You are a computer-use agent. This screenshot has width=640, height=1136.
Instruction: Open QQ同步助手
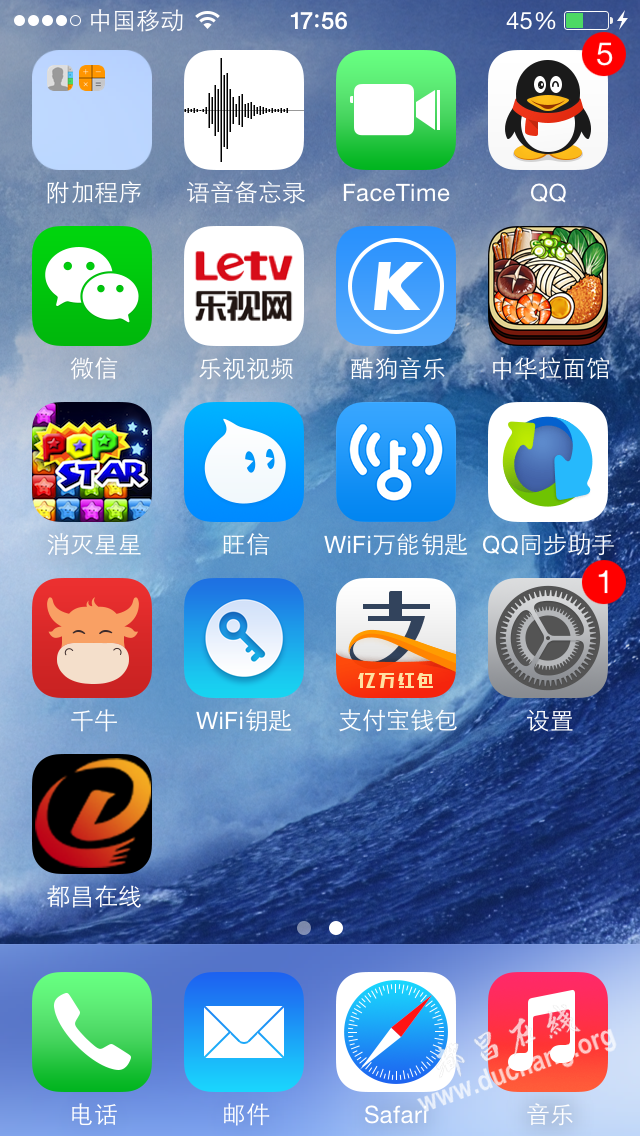tap(548, 462)
